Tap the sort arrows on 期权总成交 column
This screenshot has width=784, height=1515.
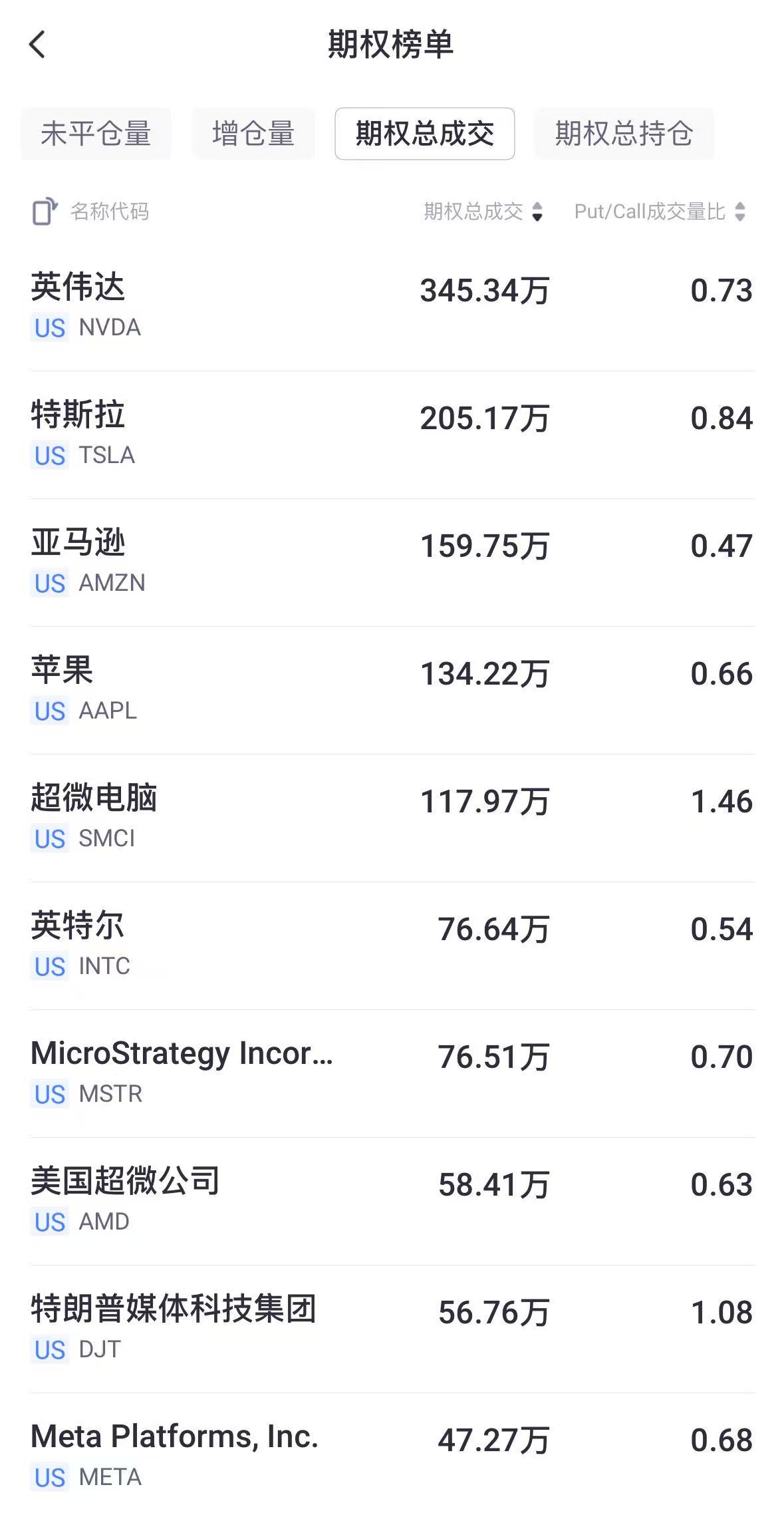pyautogui.click(x=537, y=212)
